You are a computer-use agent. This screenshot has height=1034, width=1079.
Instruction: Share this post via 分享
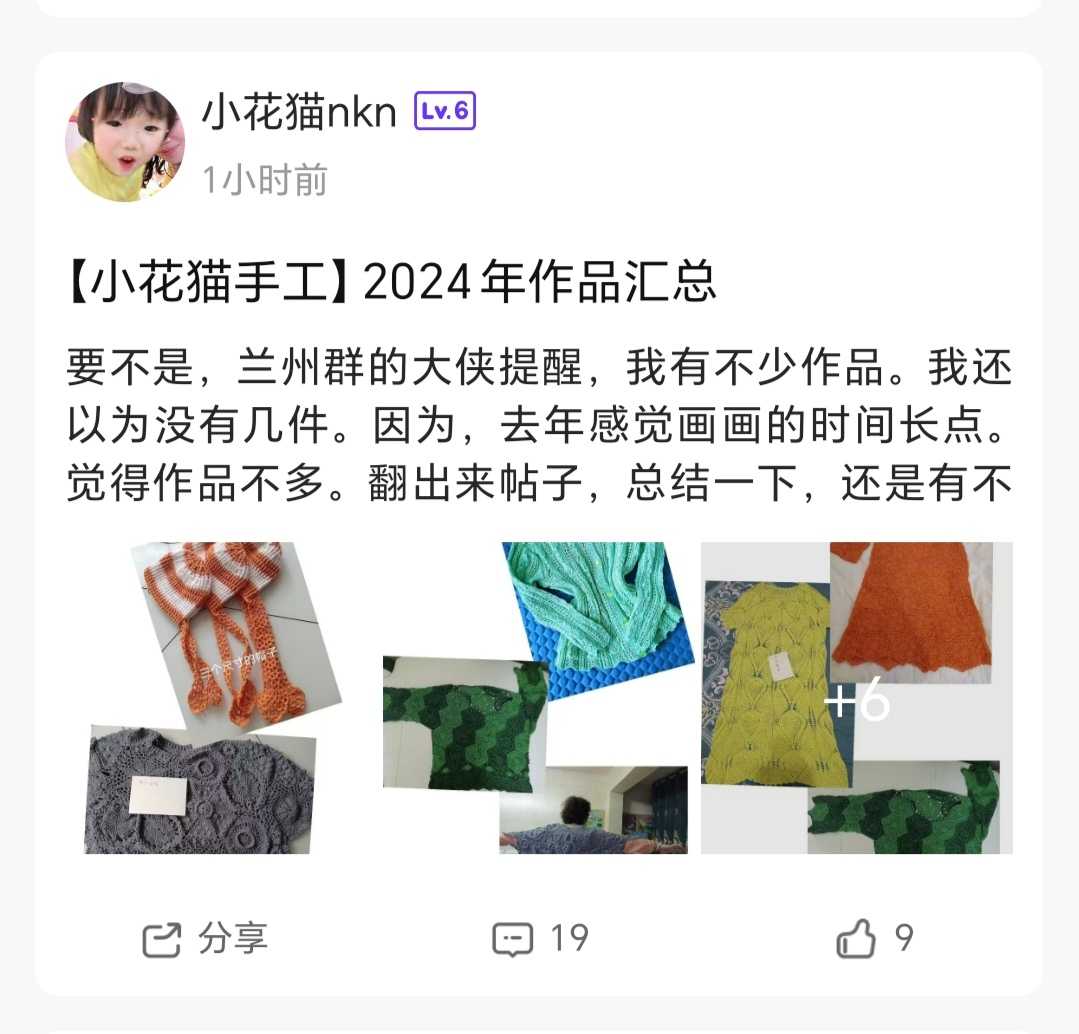pyautogui.click(x=205, y=939)
